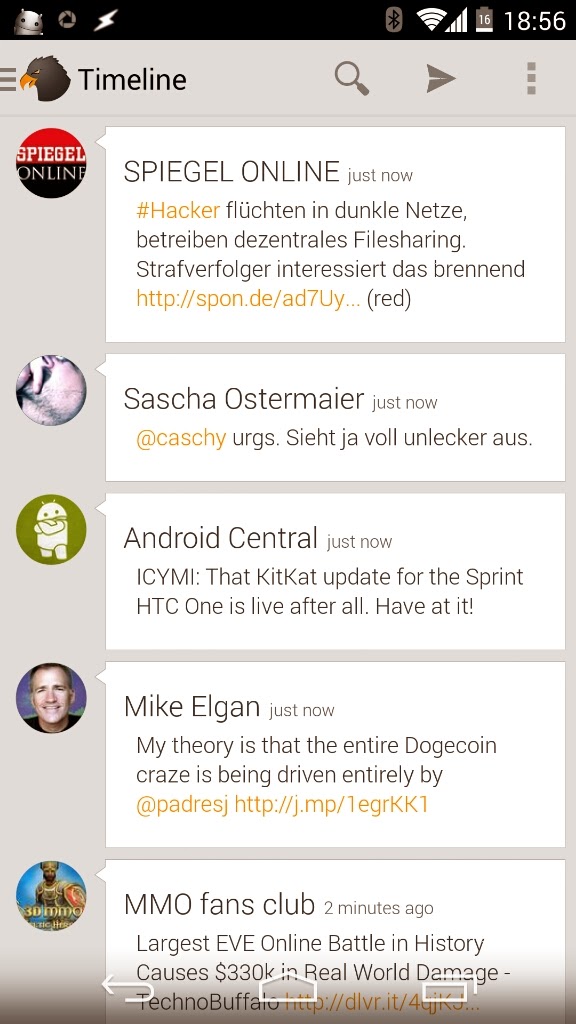The image size is (576, 1024).
Task: Open Mike Elgan's Dogecoin tweet
Action: pyautogui.click(x=335, y=754)
